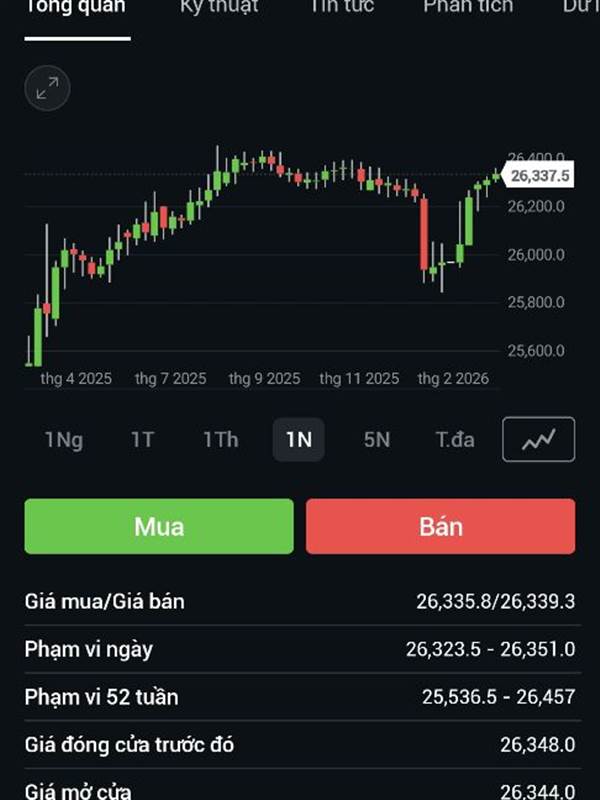
Task: Select the 1Ng time range
Action: pos(64,440)
